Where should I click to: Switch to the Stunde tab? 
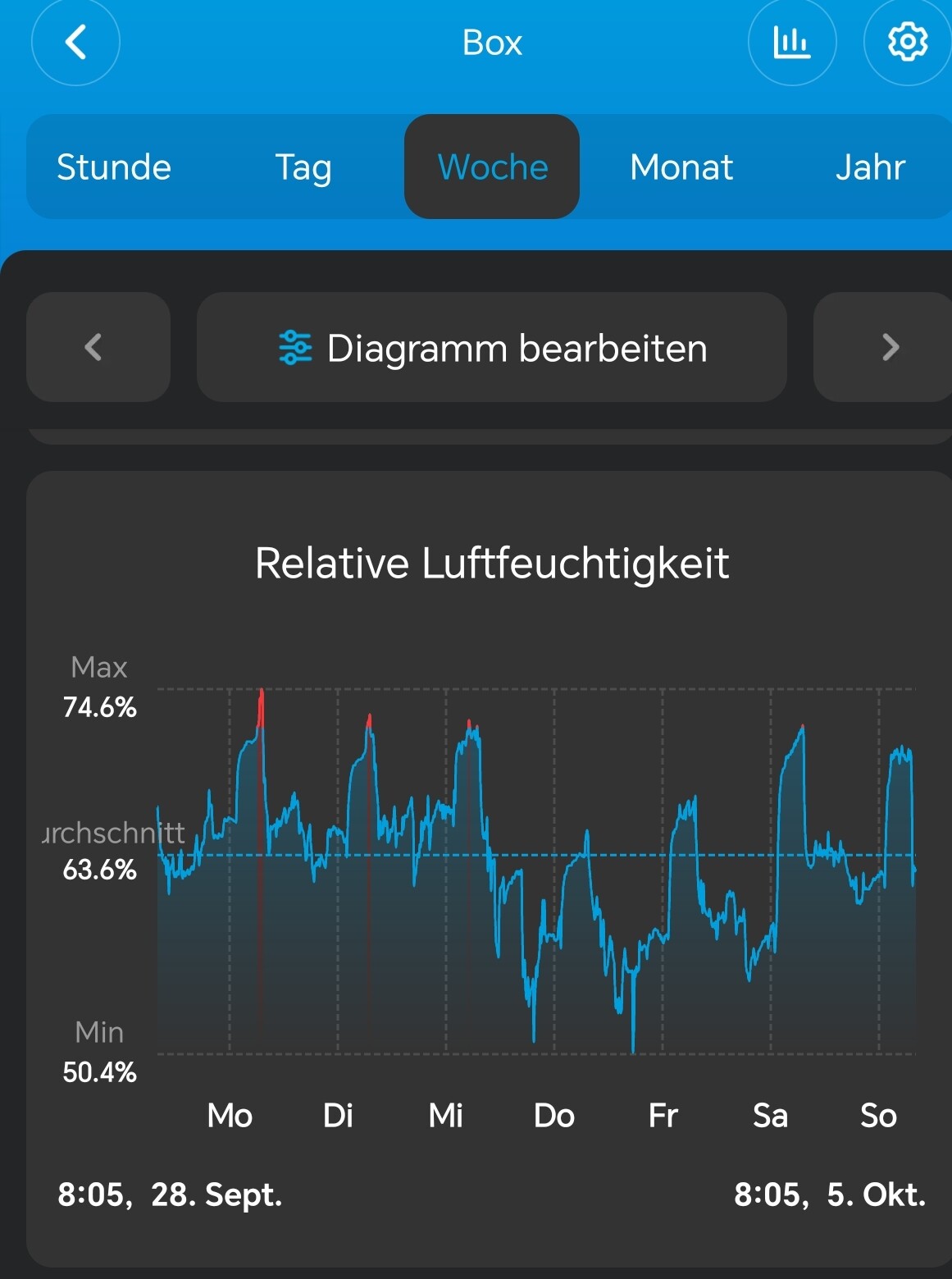[114, 167]
